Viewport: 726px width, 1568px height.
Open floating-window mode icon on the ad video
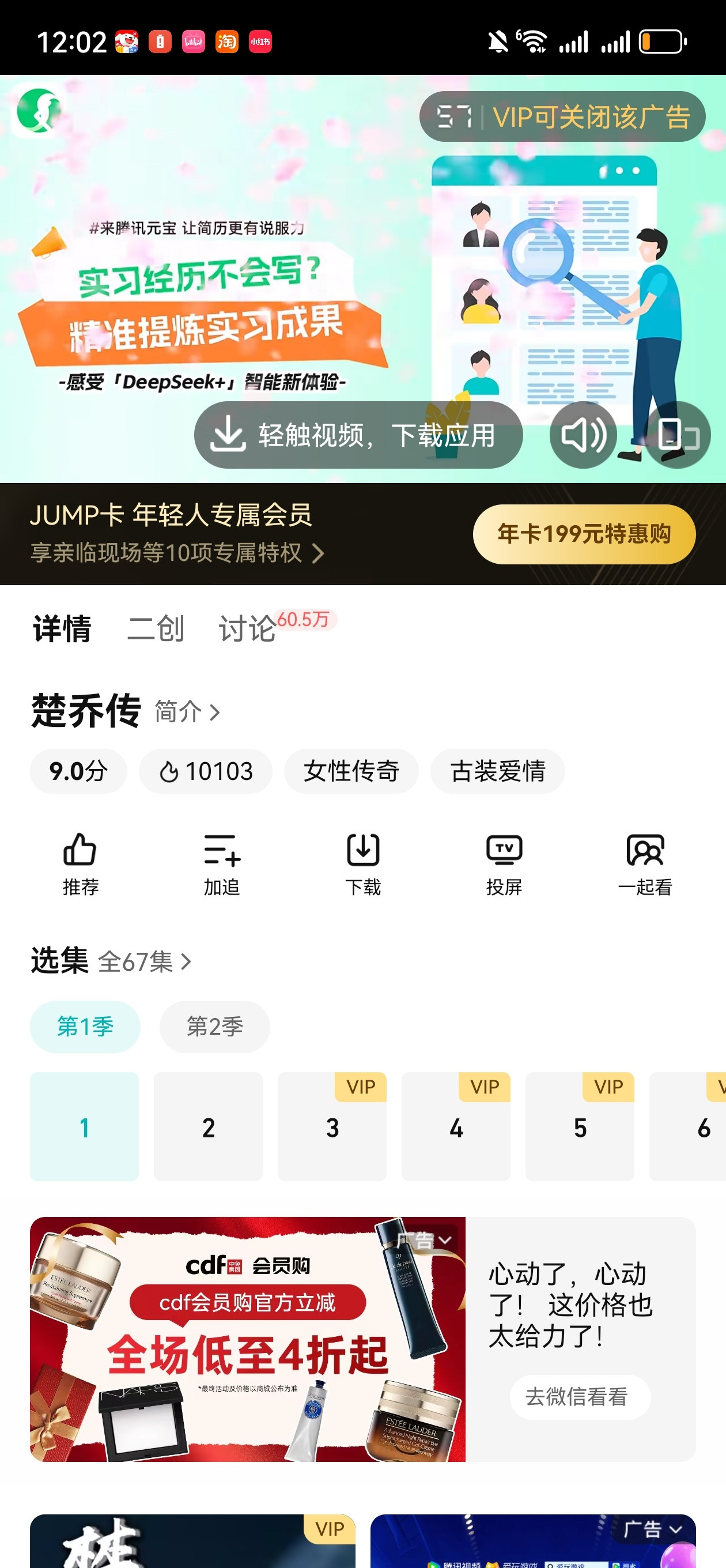678,434
